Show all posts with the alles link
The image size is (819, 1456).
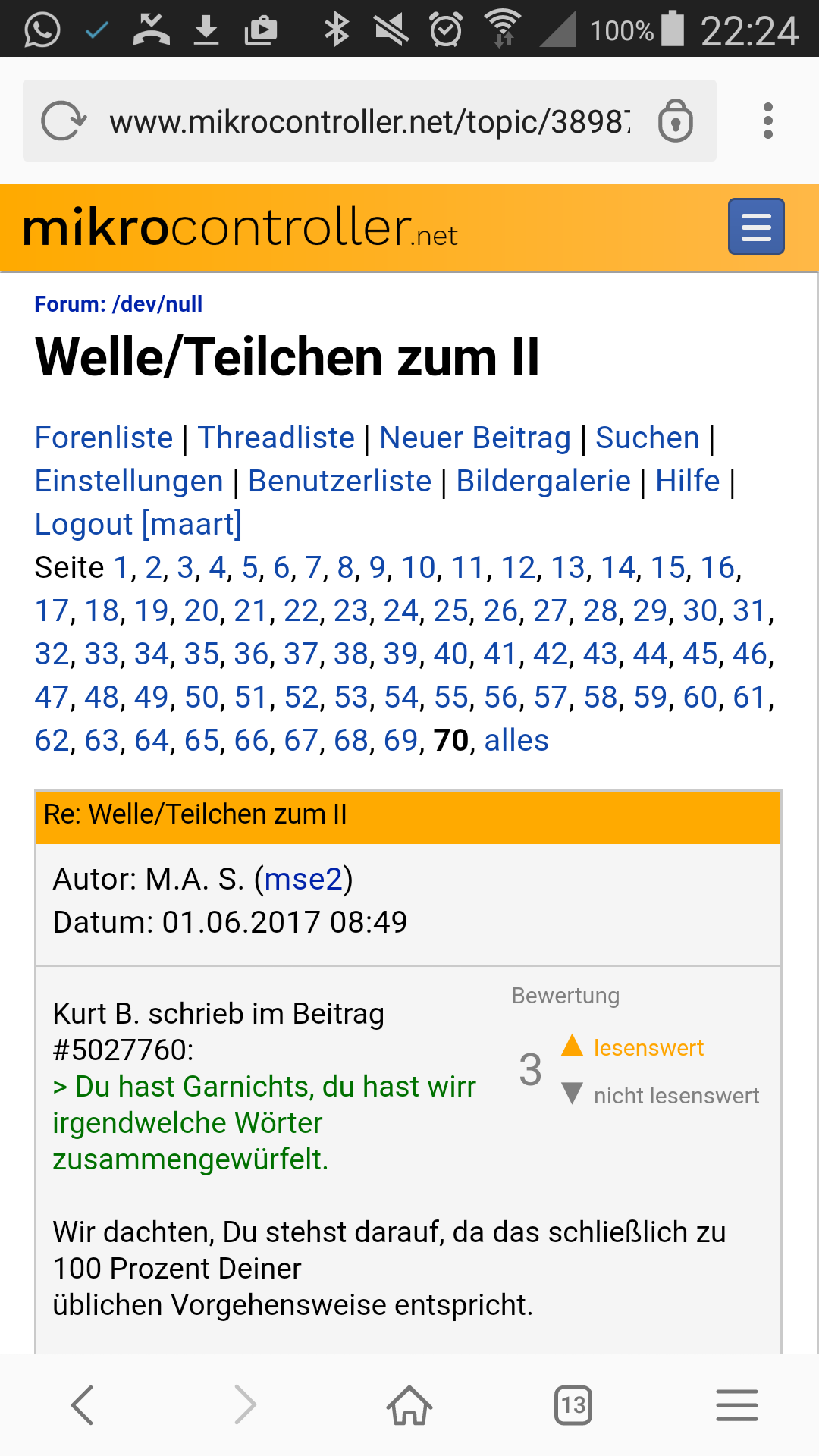[x=516, y=740]
